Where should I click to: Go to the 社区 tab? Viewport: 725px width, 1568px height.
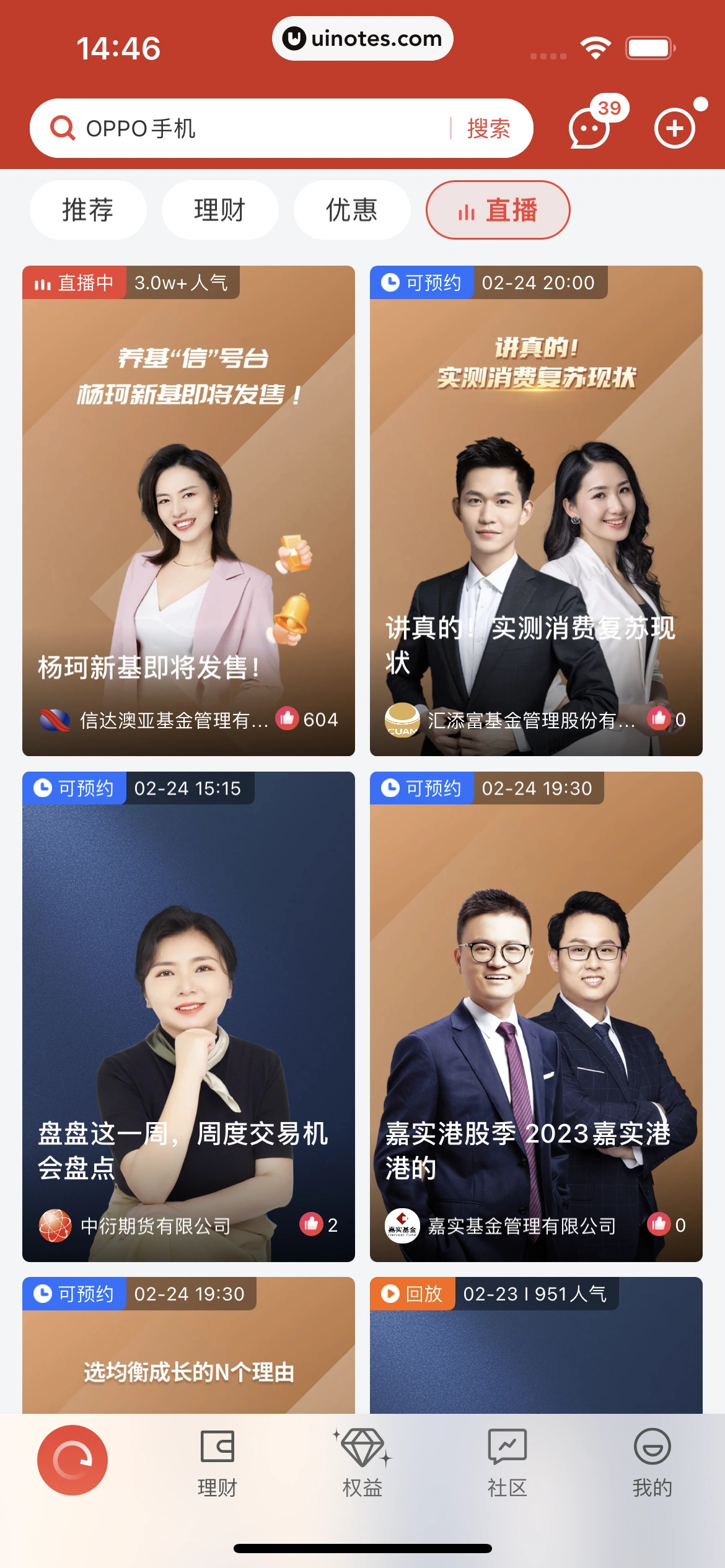tap(507, 1461)
